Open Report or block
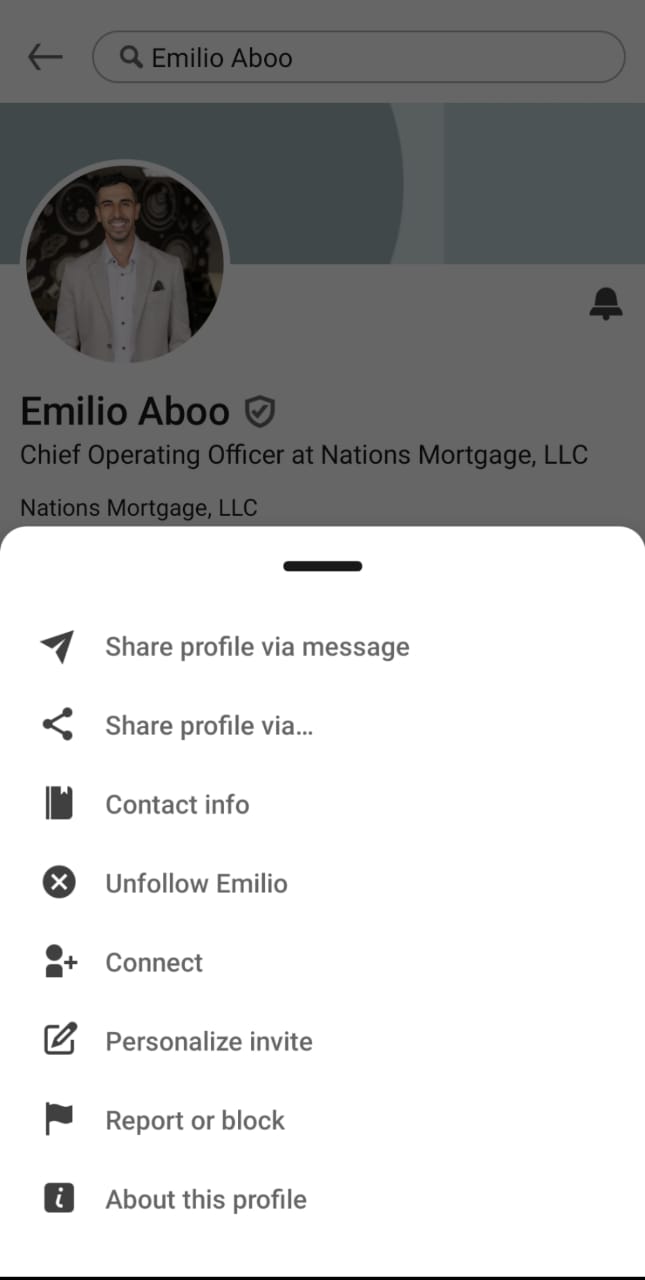Screen dimensions: 645x1280 195,1121
